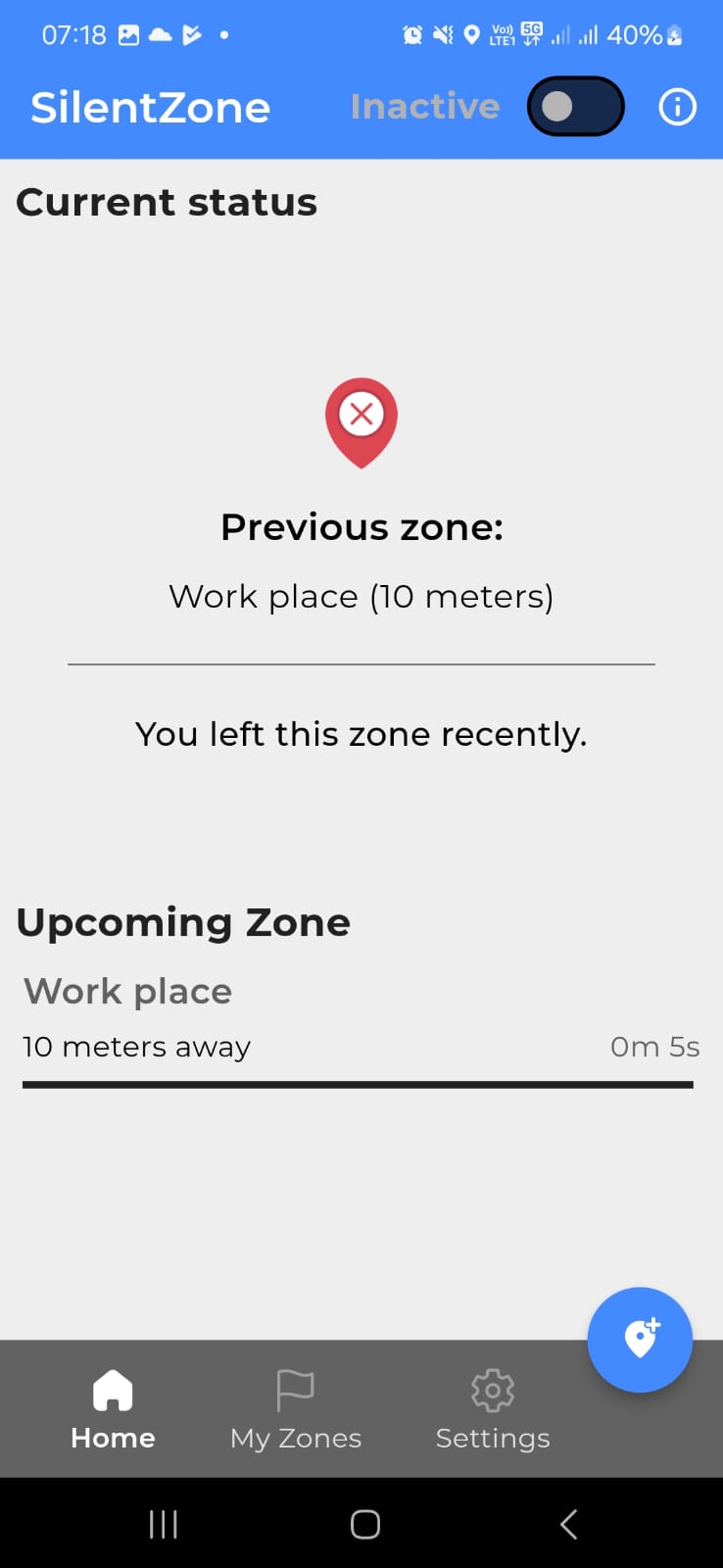Screen dimensions: 723x1568
Task: Go back using the system back button
Action: [568, 1524]
